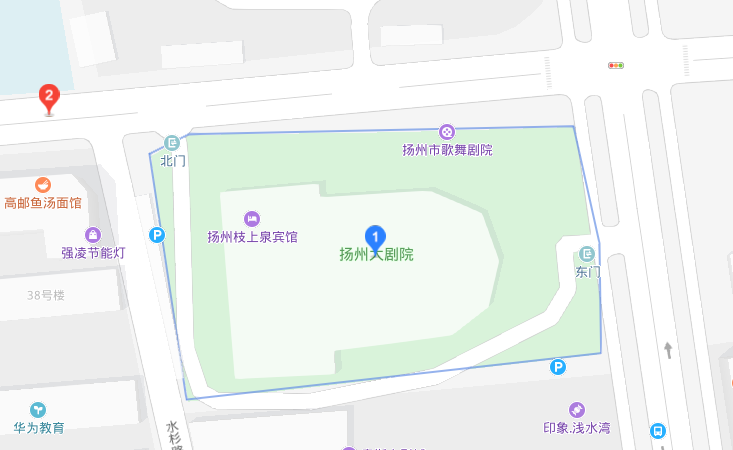Select the 印象.浅水湾 place marker
Screen dimensions: 733x450
click(x=577, y=409)
